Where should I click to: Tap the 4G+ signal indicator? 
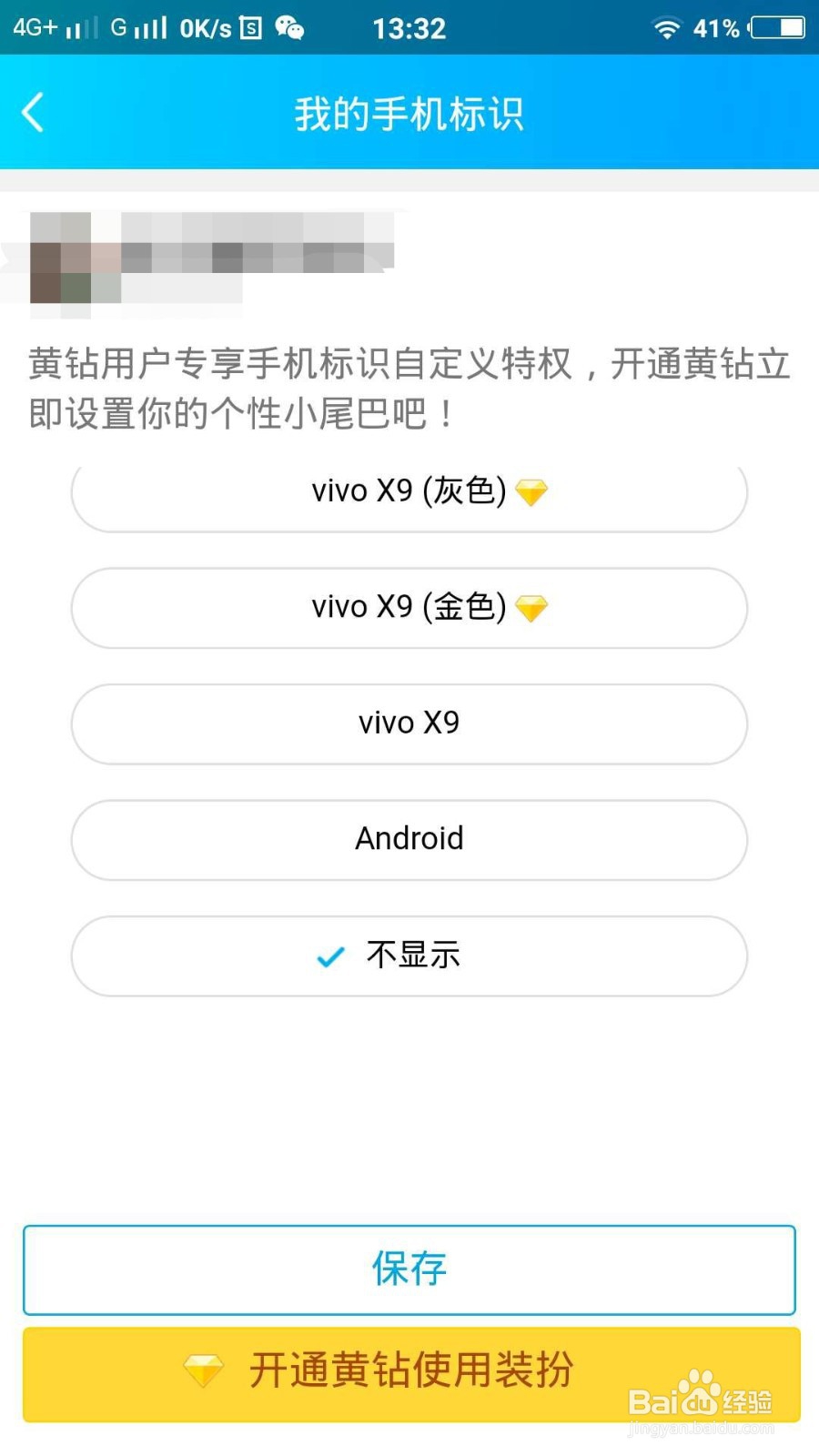45,28
